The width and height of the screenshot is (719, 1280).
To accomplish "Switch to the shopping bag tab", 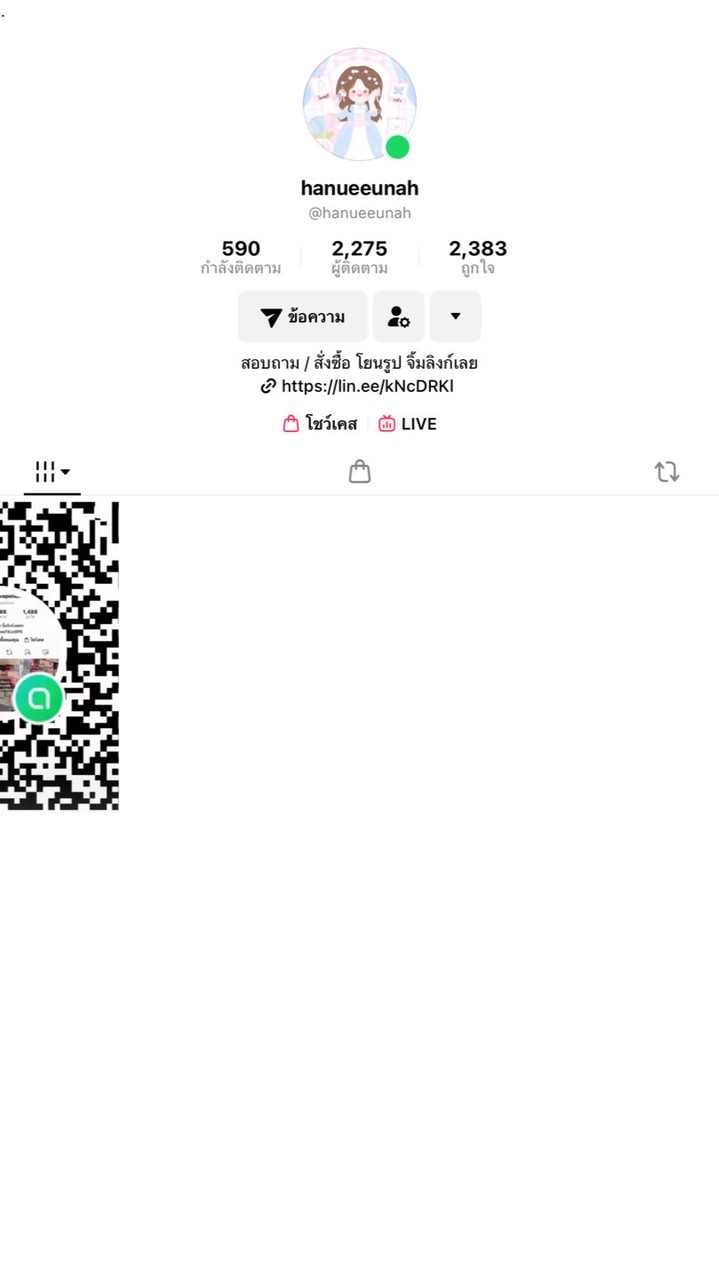I will [359, 471].
